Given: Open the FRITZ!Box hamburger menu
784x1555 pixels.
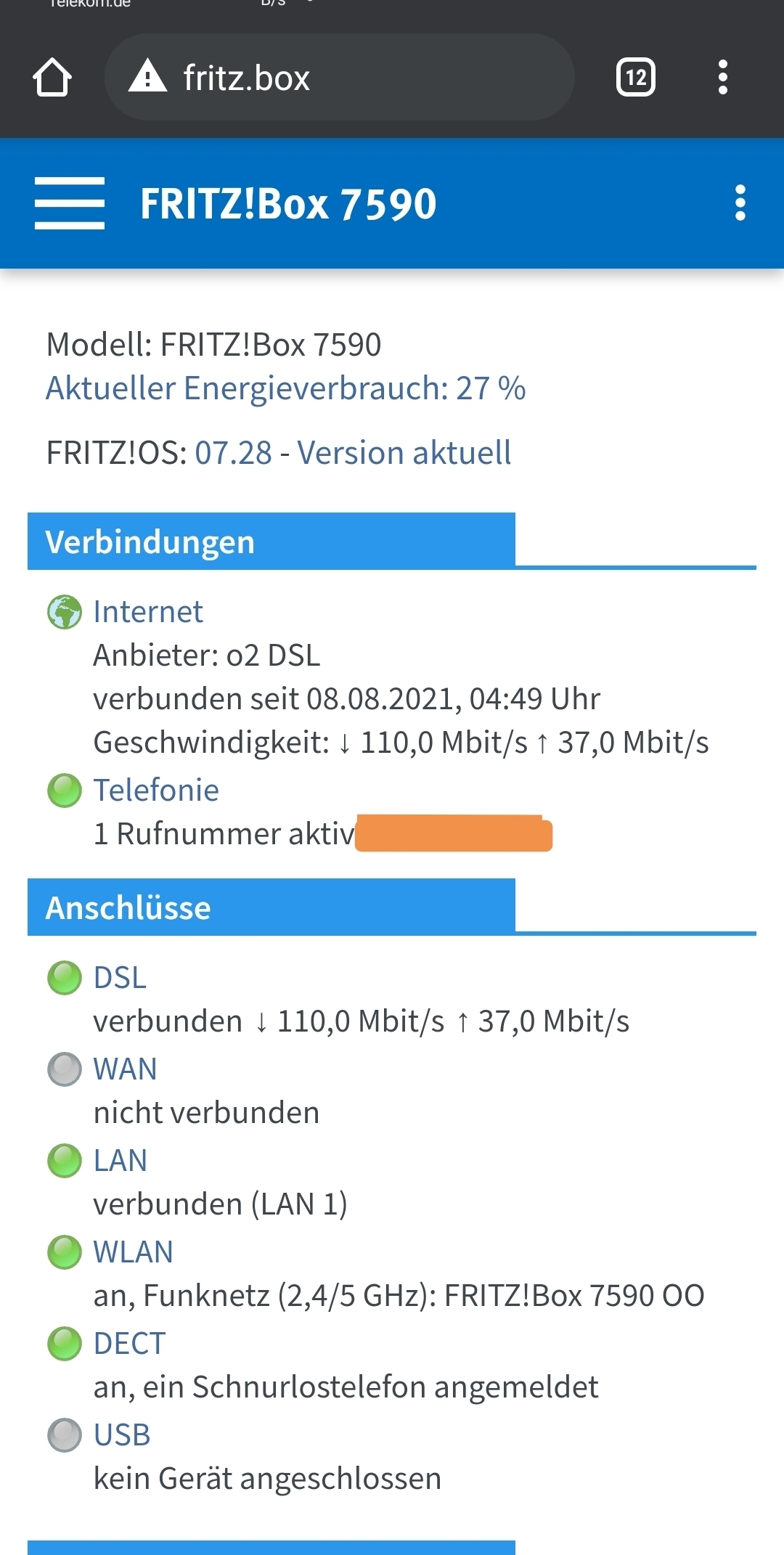Looking at the screenshot, I should [x=70, y=203].
